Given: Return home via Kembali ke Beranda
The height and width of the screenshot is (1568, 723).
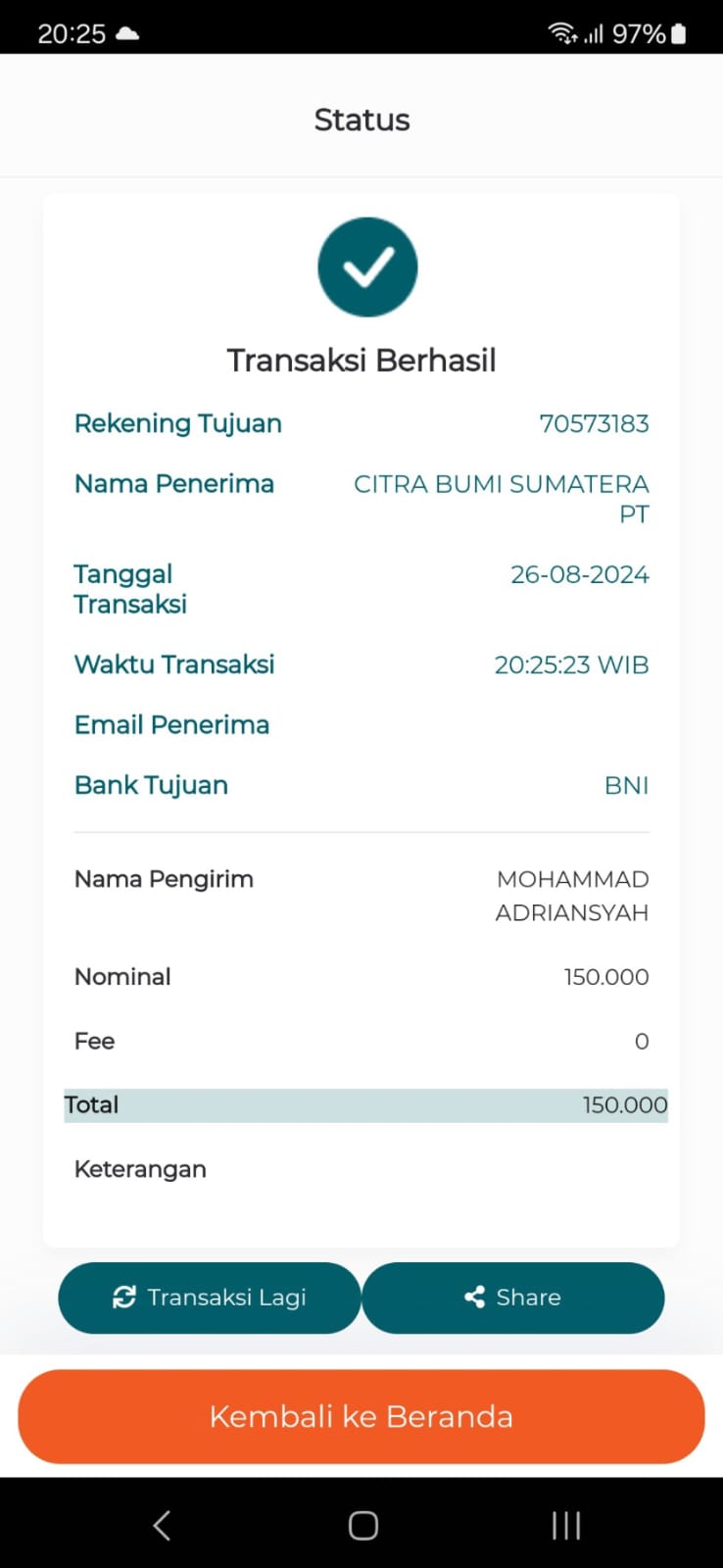Looking at the screenshot, I should [361, 1416].
